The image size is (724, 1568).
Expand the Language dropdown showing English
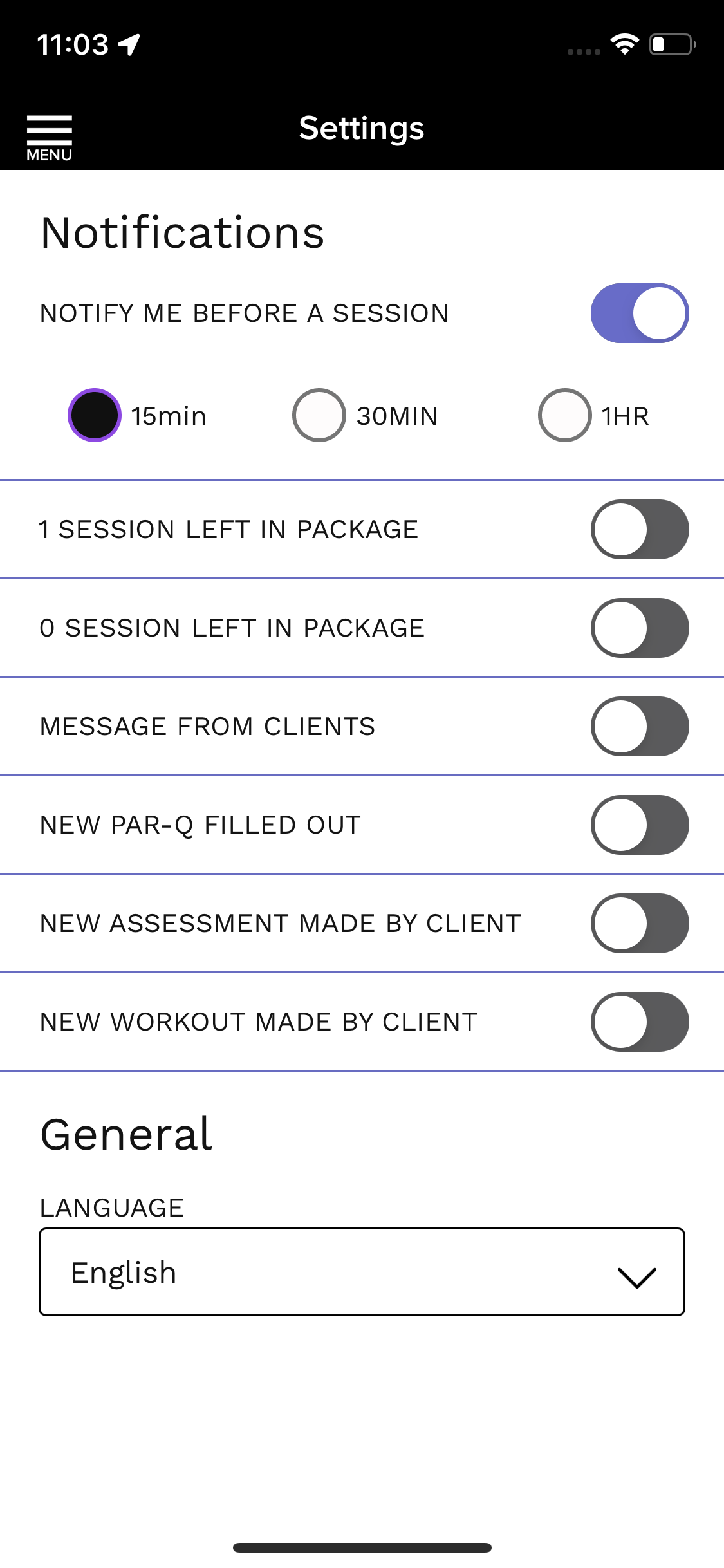click(362, 1272)
